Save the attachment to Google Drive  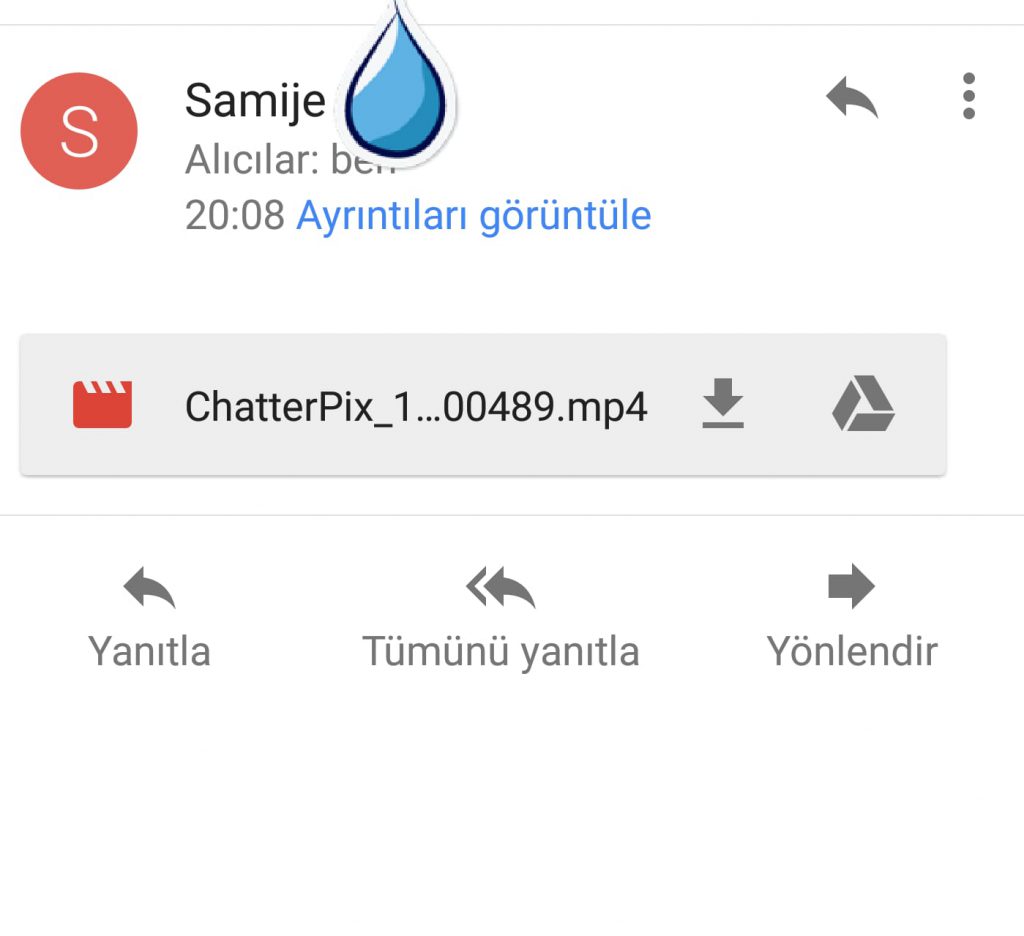pos(863,405)
